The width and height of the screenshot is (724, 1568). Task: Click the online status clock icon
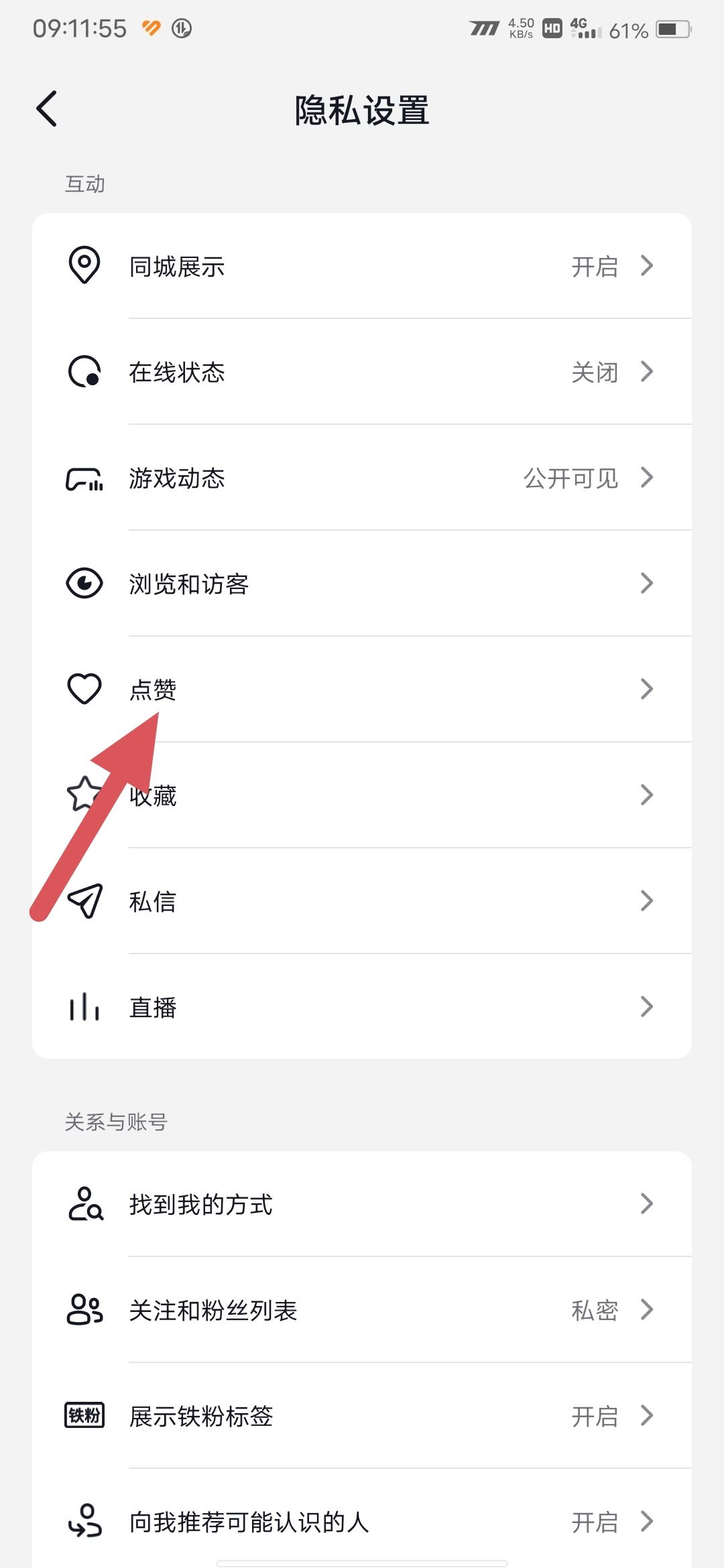[84, 372]
